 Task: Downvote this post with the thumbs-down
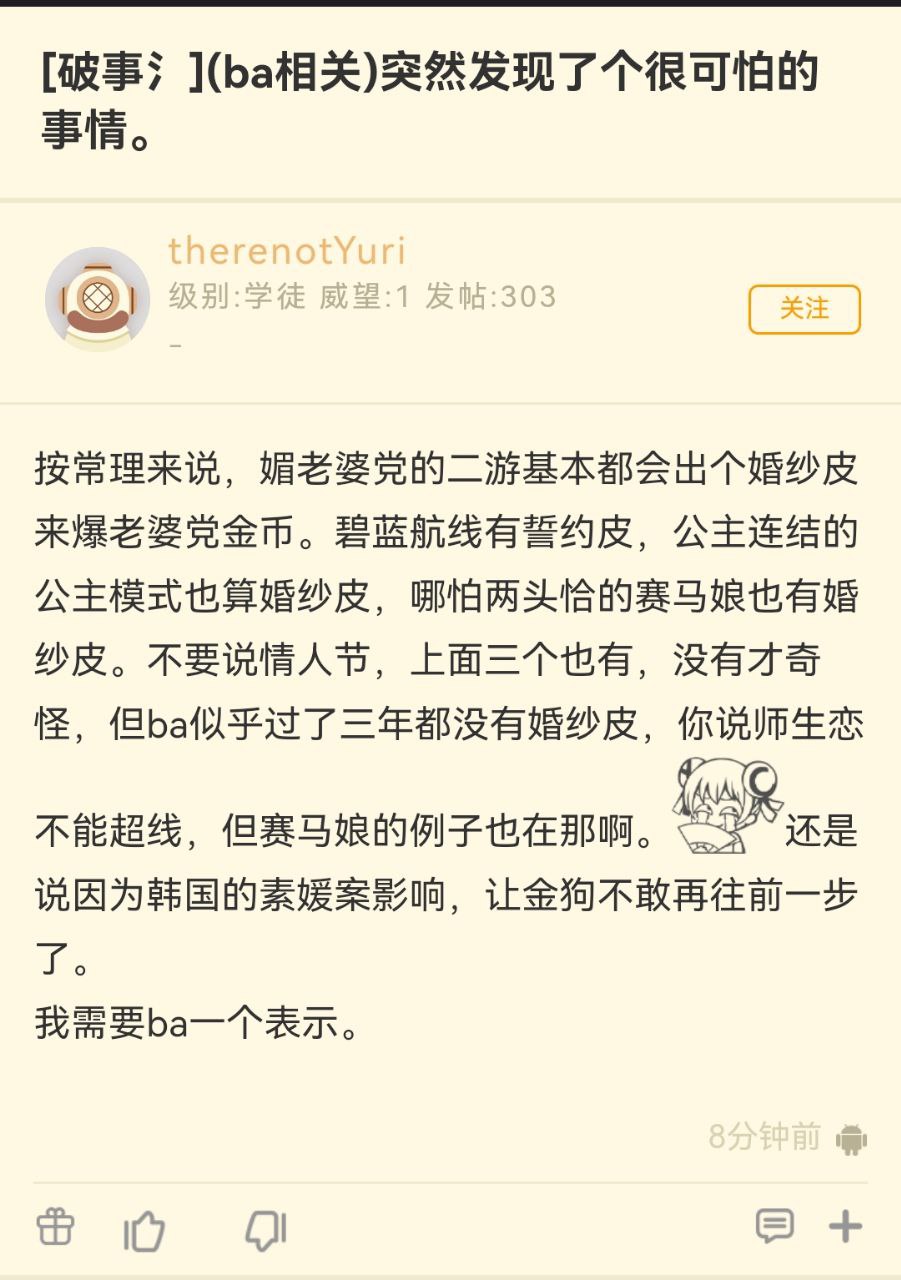(266, 1230)
